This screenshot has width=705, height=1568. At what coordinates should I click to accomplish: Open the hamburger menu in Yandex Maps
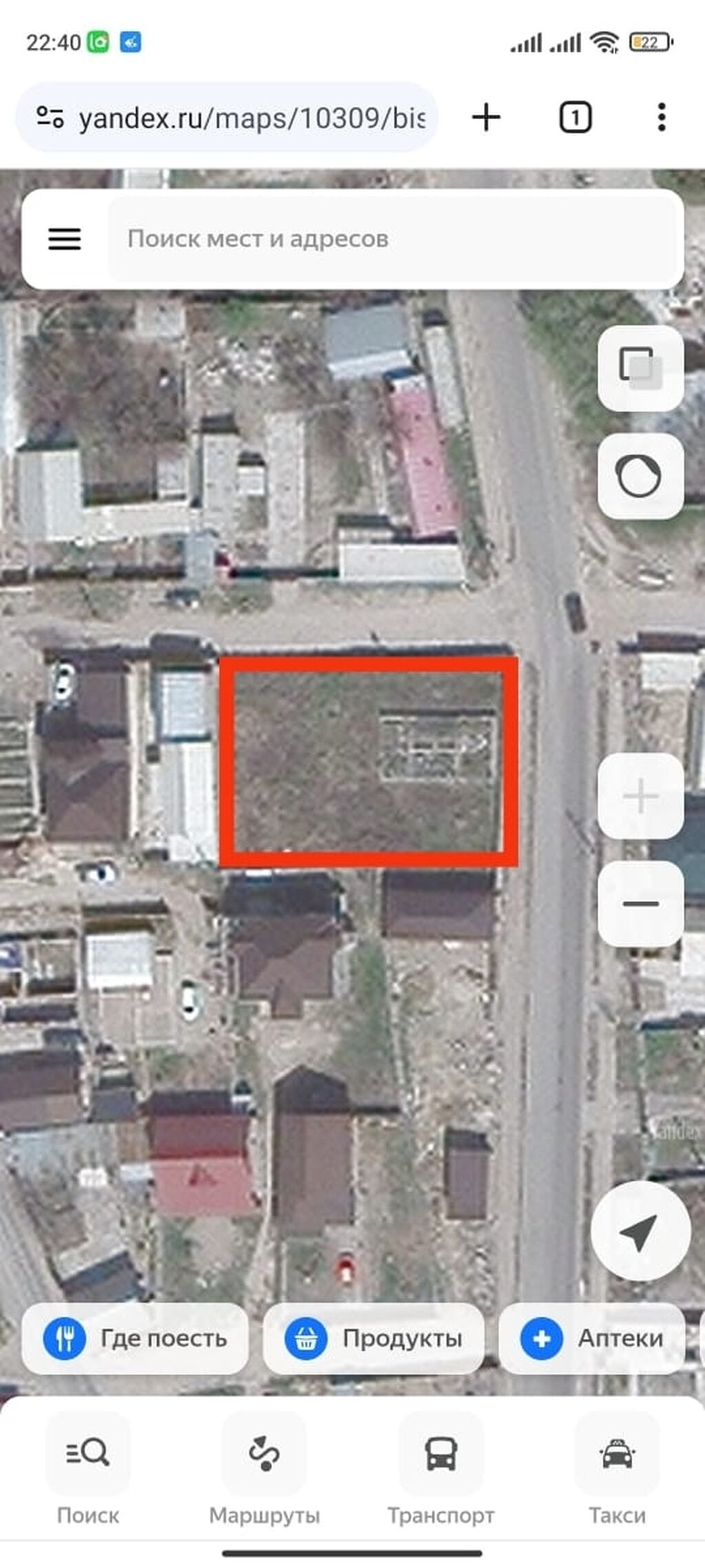click(64, 239)
